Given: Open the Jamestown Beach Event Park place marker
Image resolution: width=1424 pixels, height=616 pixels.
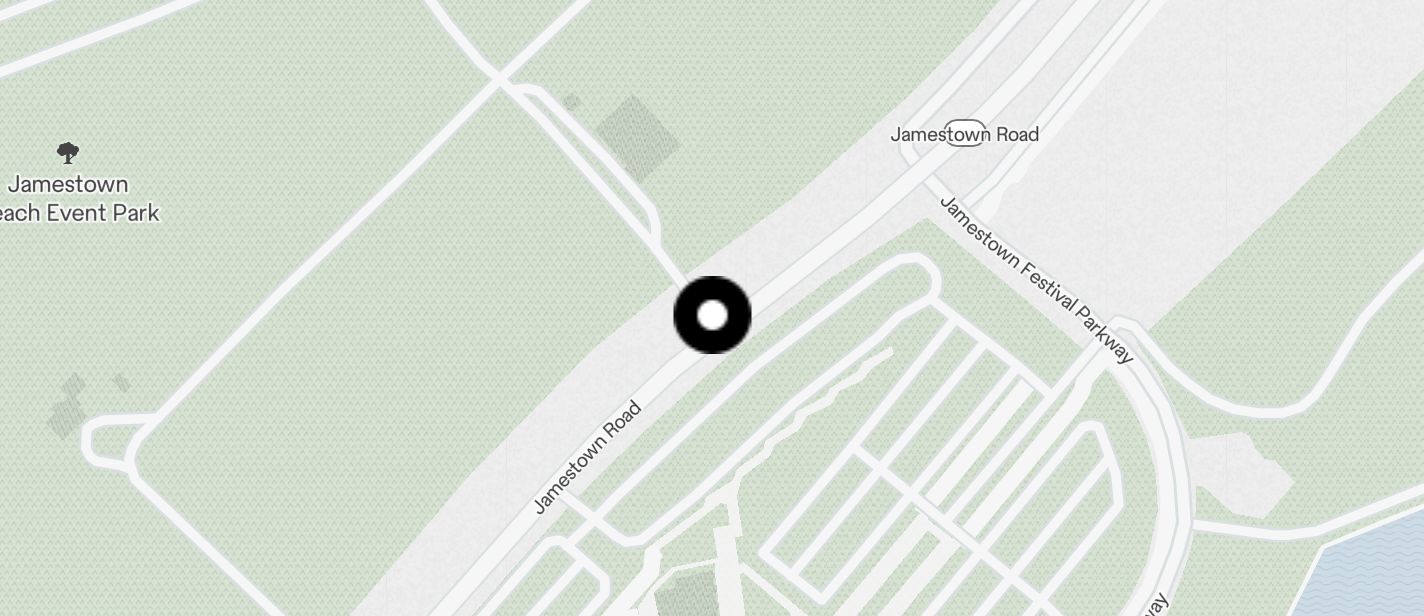Looking at the screenshot, I should point(68,153).
